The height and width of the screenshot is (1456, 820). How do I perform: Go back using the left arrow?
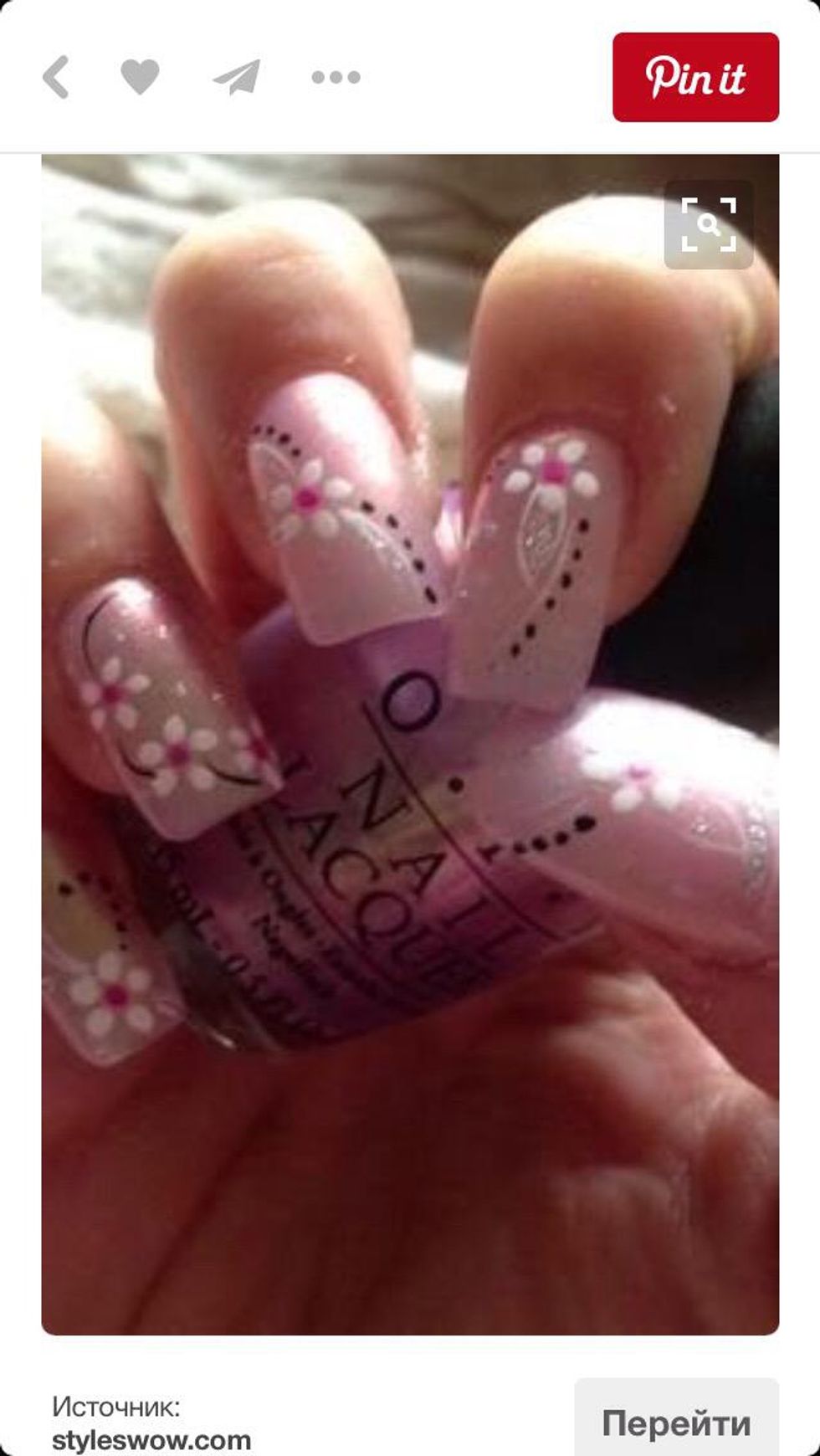(x=56, y=78)
